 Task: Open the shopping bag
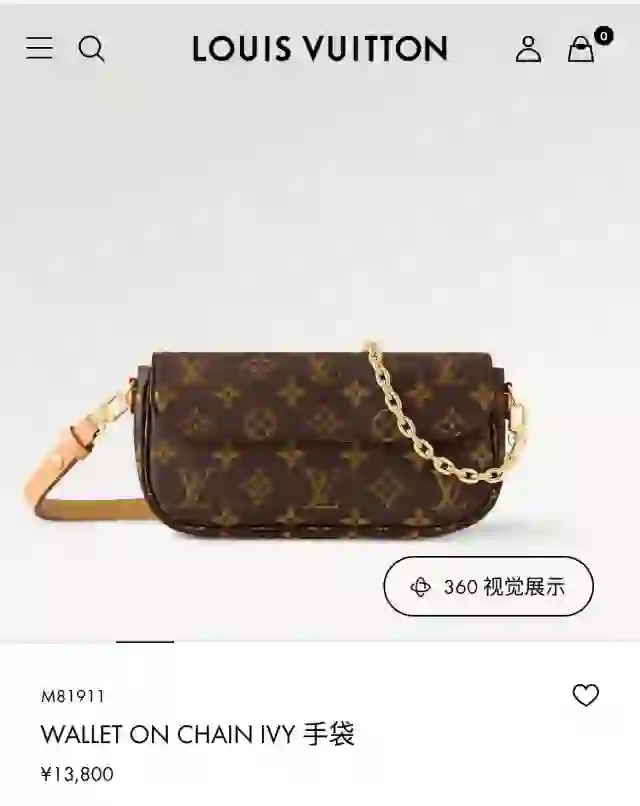(581, 49)
